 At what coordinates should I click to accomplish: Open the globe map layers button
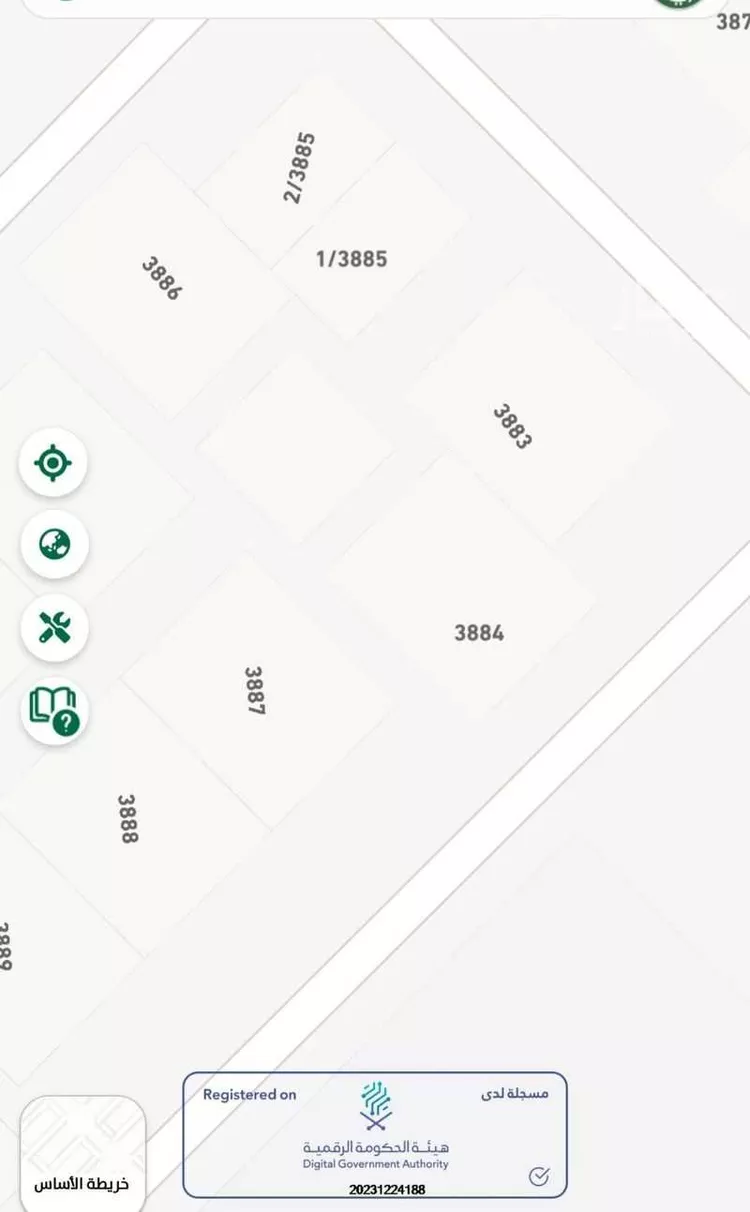pos(54,545)
